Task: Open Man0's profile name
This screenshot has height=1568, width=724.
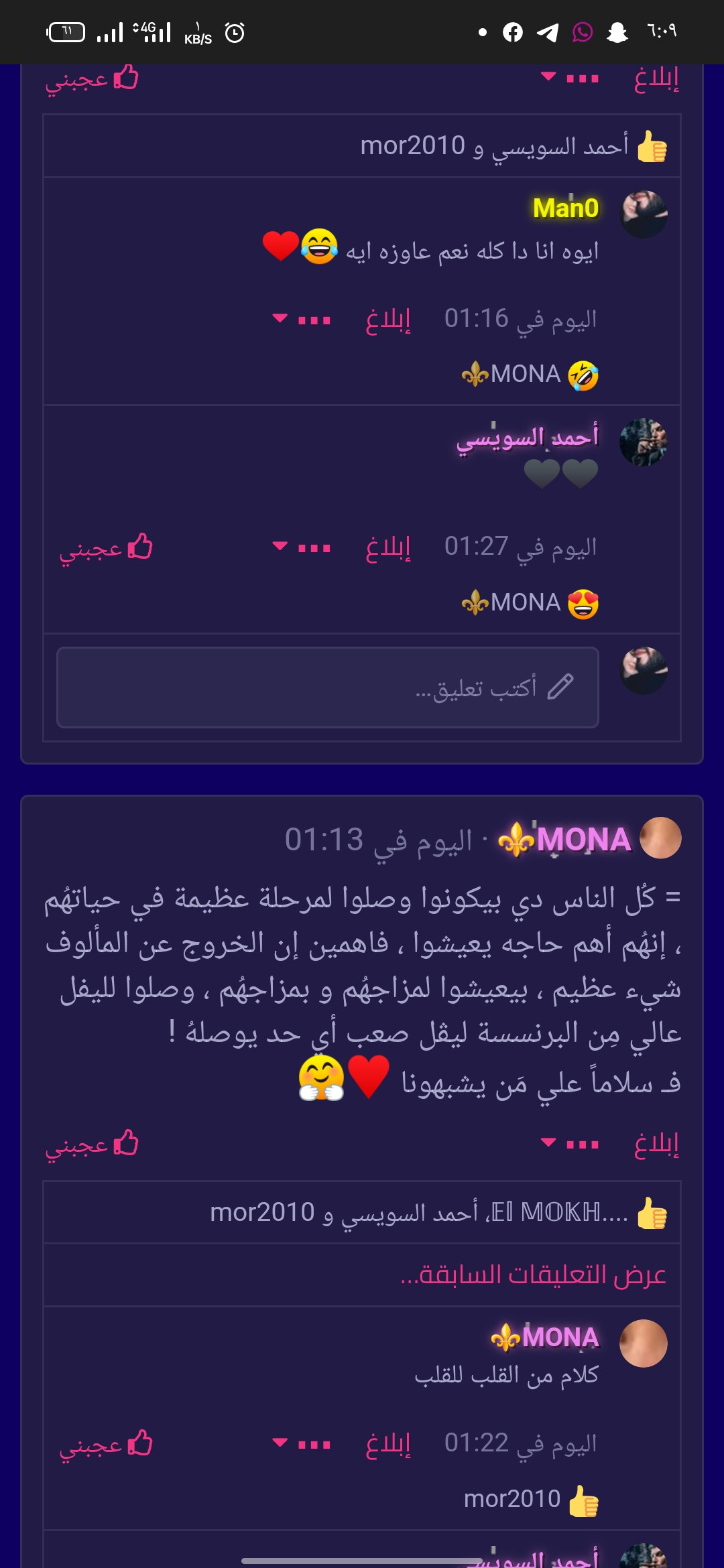Action: pos(565,208)
